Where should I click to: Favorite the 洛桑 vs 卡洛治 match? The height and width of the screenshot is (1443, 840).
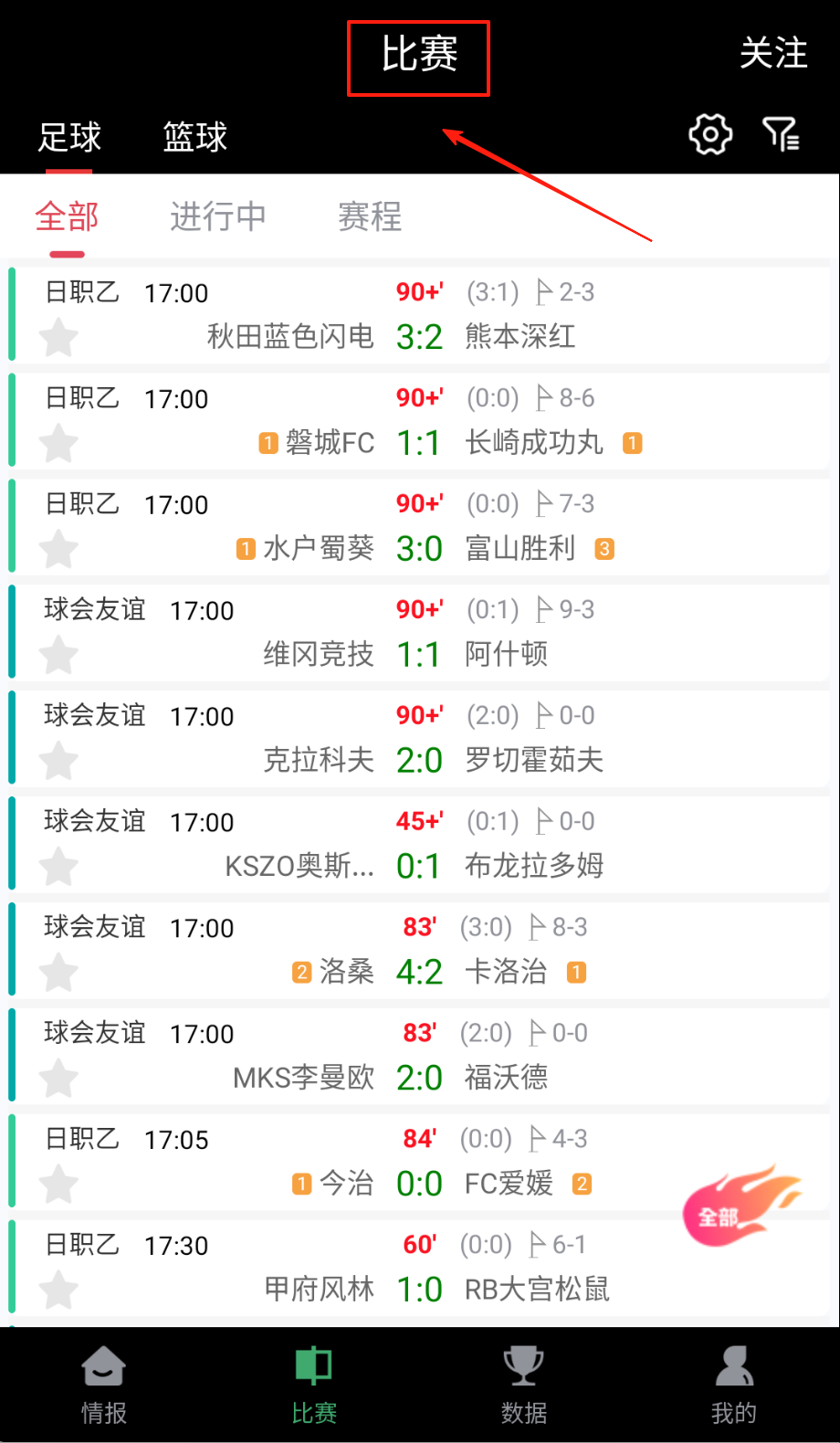tap(59, 973)
